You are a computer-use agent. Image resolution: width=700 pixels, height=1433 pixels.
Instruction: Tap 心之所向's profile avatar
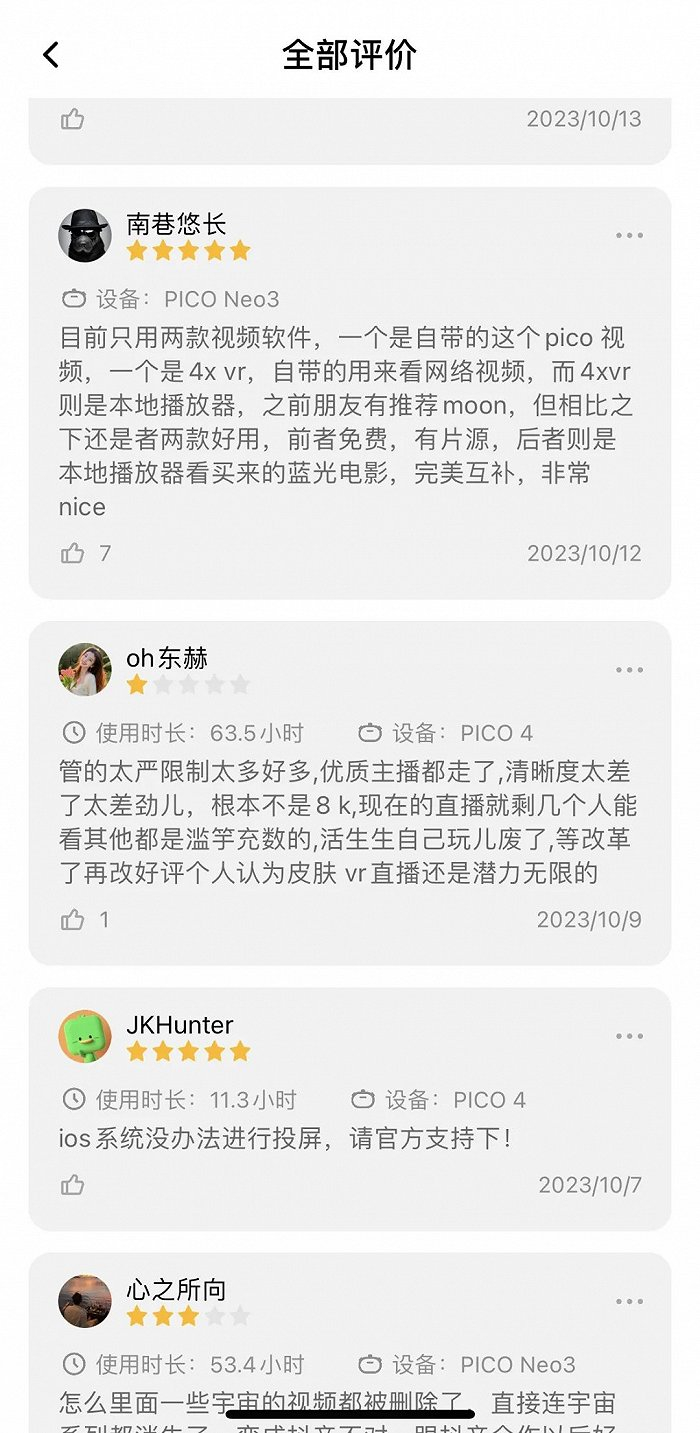point(85,1302)
